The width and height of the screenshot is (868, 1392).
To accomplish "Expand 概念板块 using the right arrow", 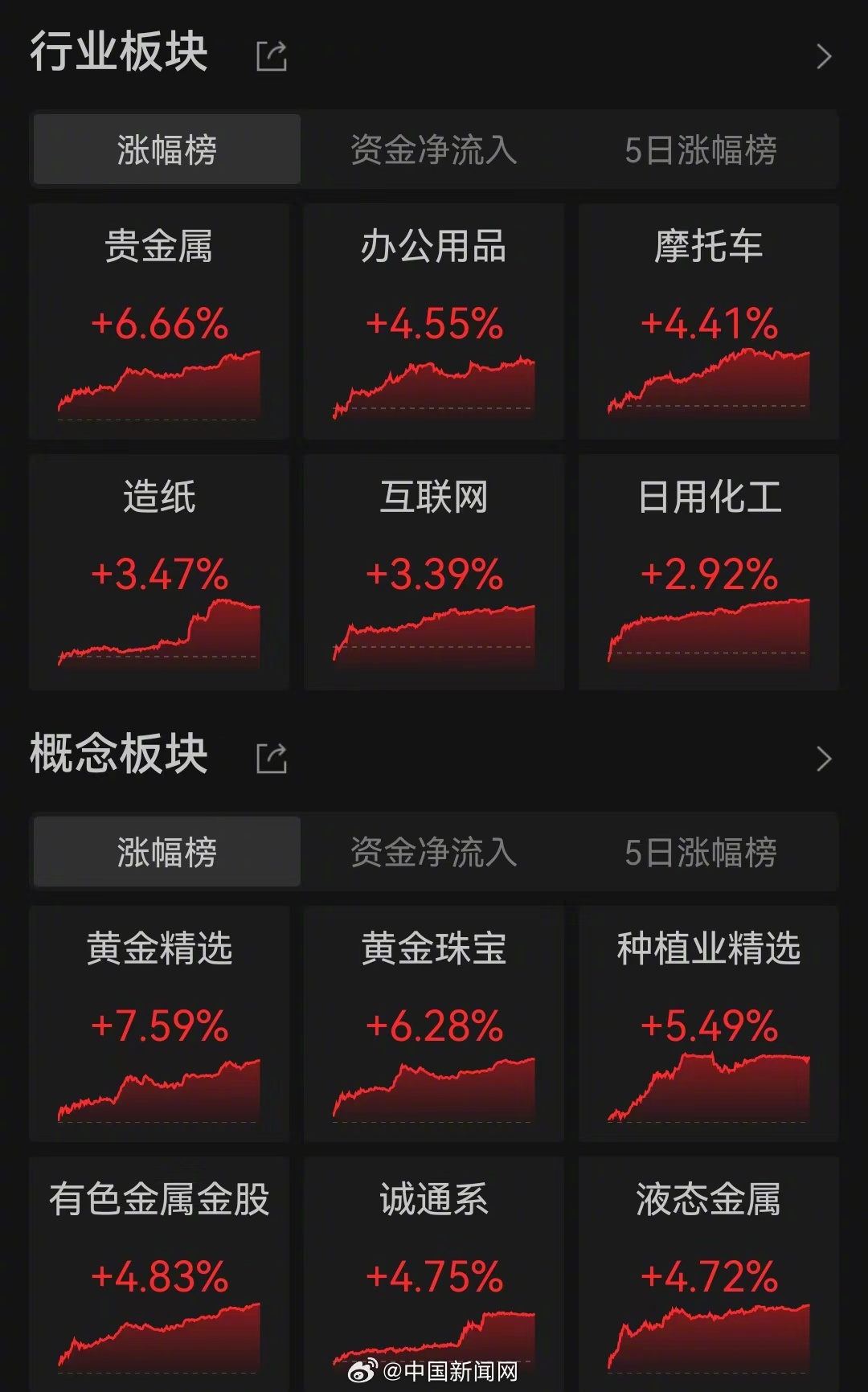I will (x=825, y=756).
